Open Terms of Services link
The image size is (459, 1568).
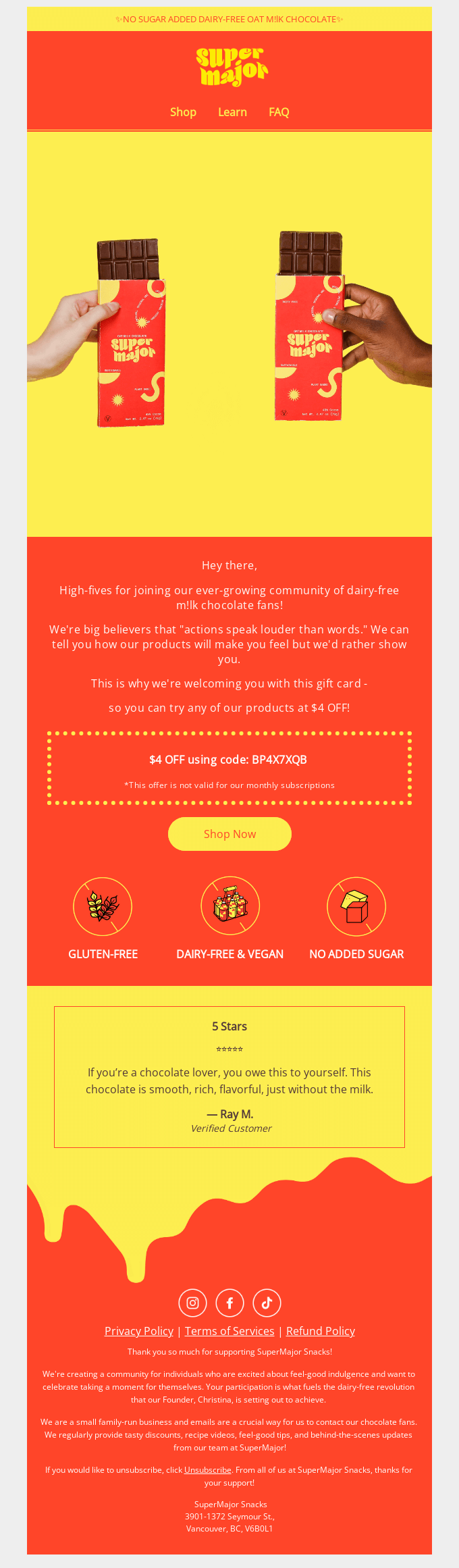[230, 1331]
